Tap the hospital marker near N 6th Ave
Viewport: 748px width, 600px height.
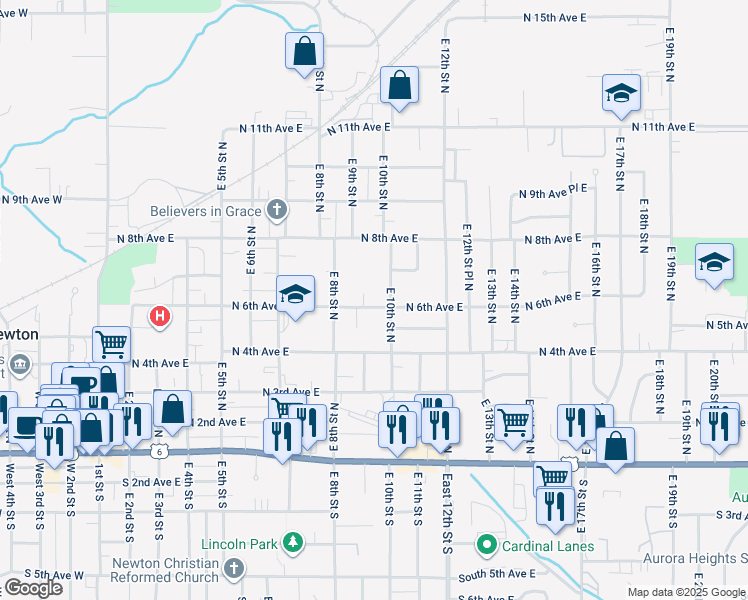pyautogui.click(x=159, y=318)
